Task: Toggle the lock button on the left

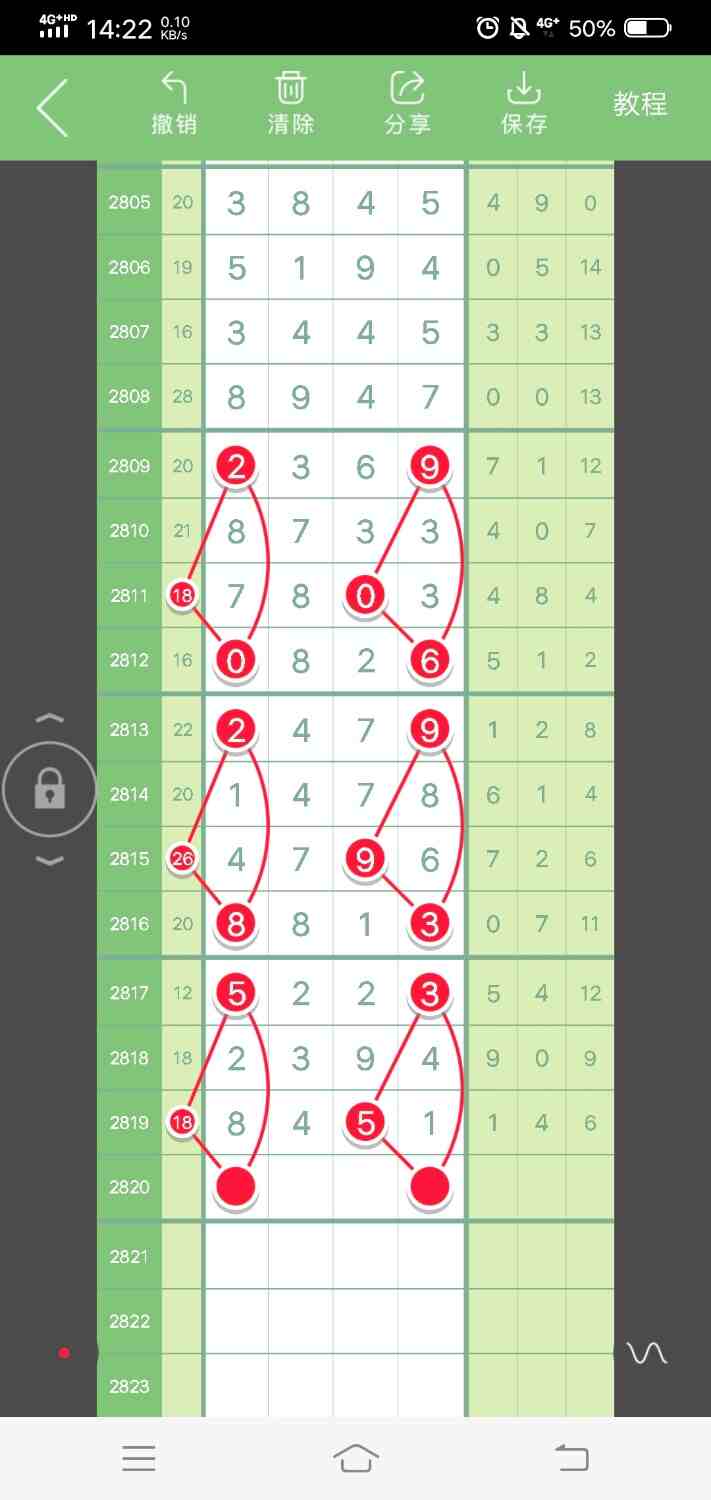Action: [49, 790]
